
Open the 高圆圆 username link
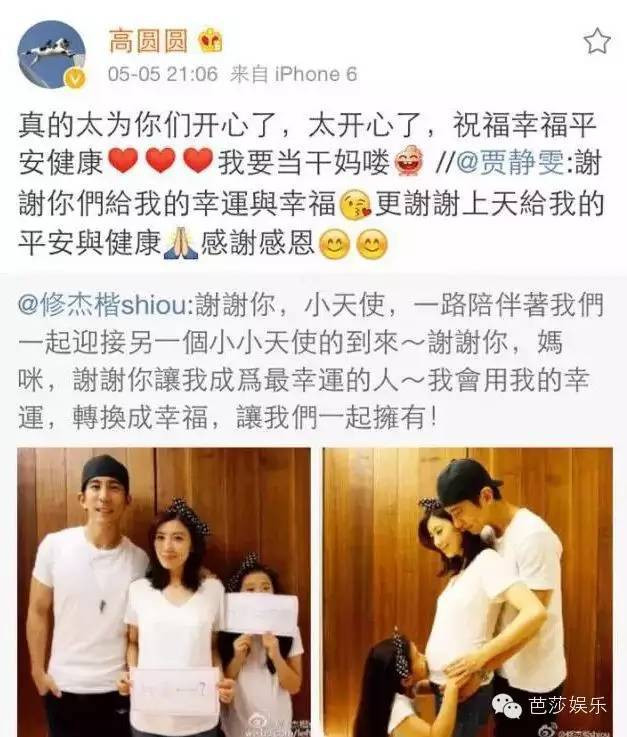(149, 40)
